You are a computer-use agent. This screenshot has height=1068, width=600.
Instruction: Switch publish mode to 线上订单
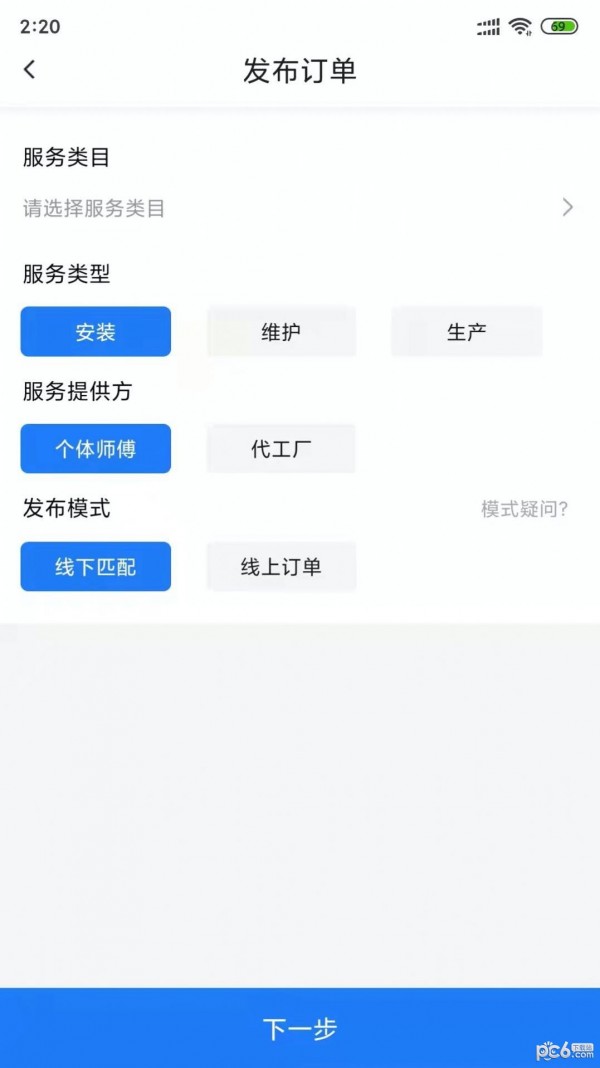pos(281,567)
